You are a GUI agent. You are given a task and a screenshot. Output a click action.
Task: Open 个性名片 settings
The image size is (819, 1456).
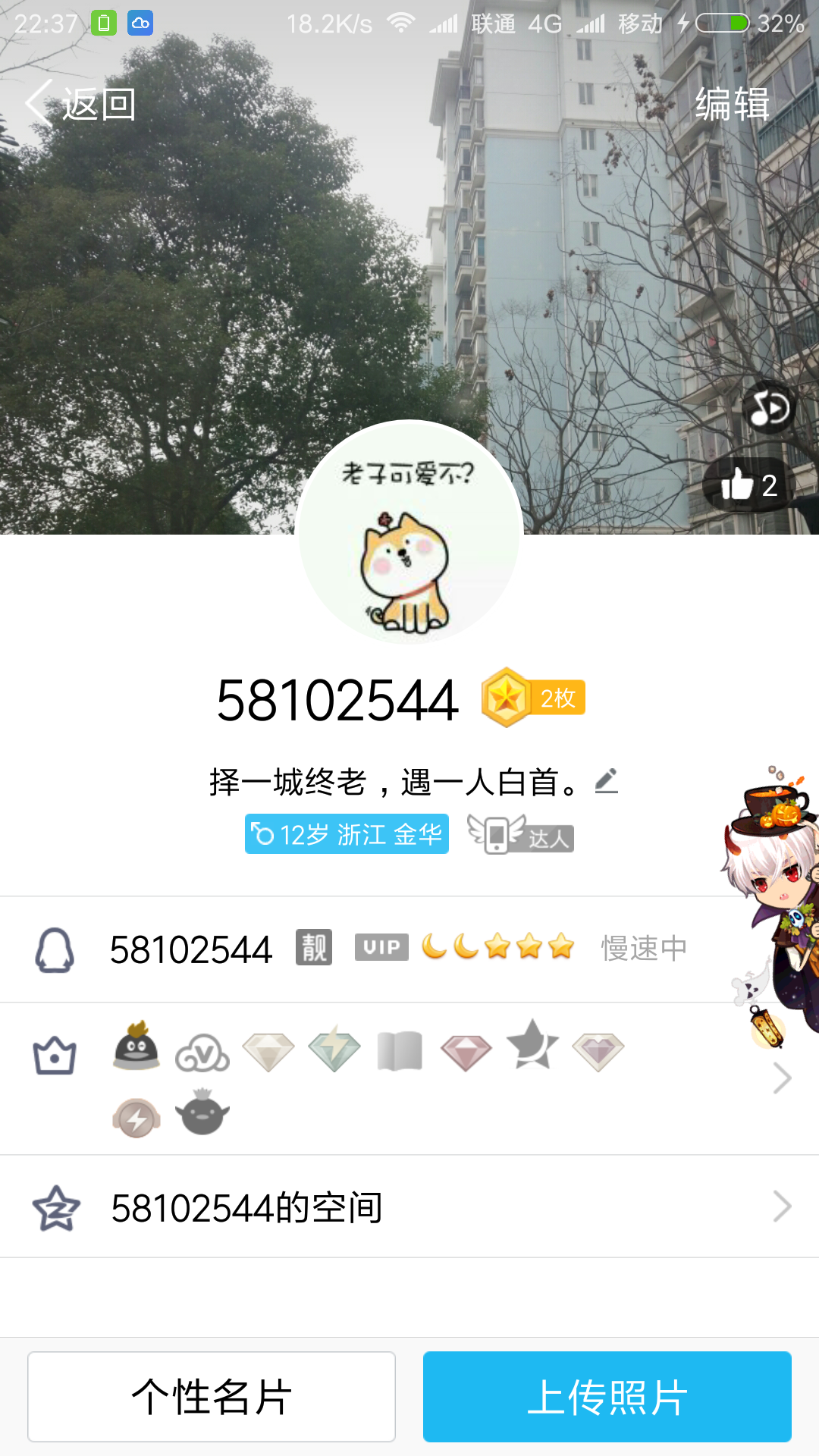point(212,1397)
